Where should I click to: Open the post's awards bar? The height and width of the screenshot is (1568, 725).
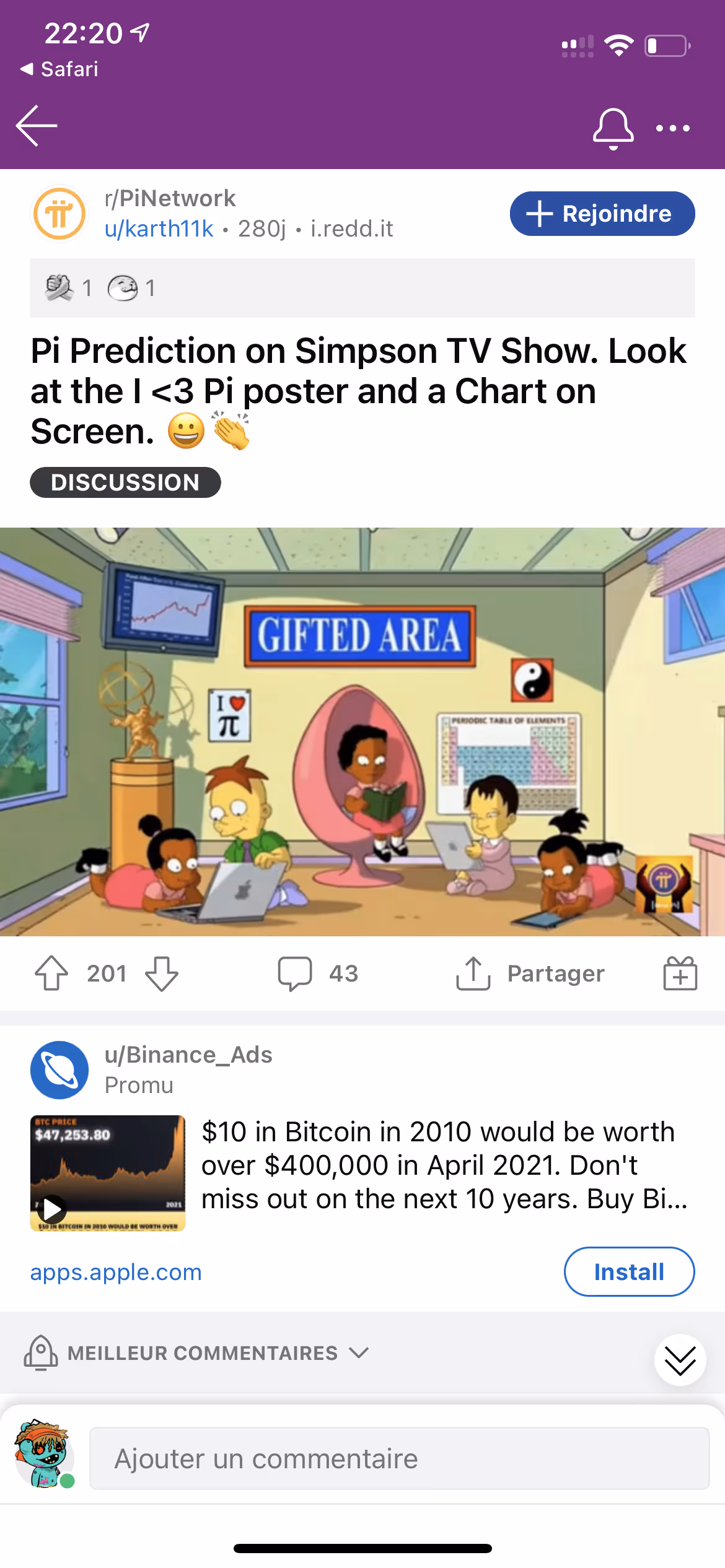coord(362,288)
